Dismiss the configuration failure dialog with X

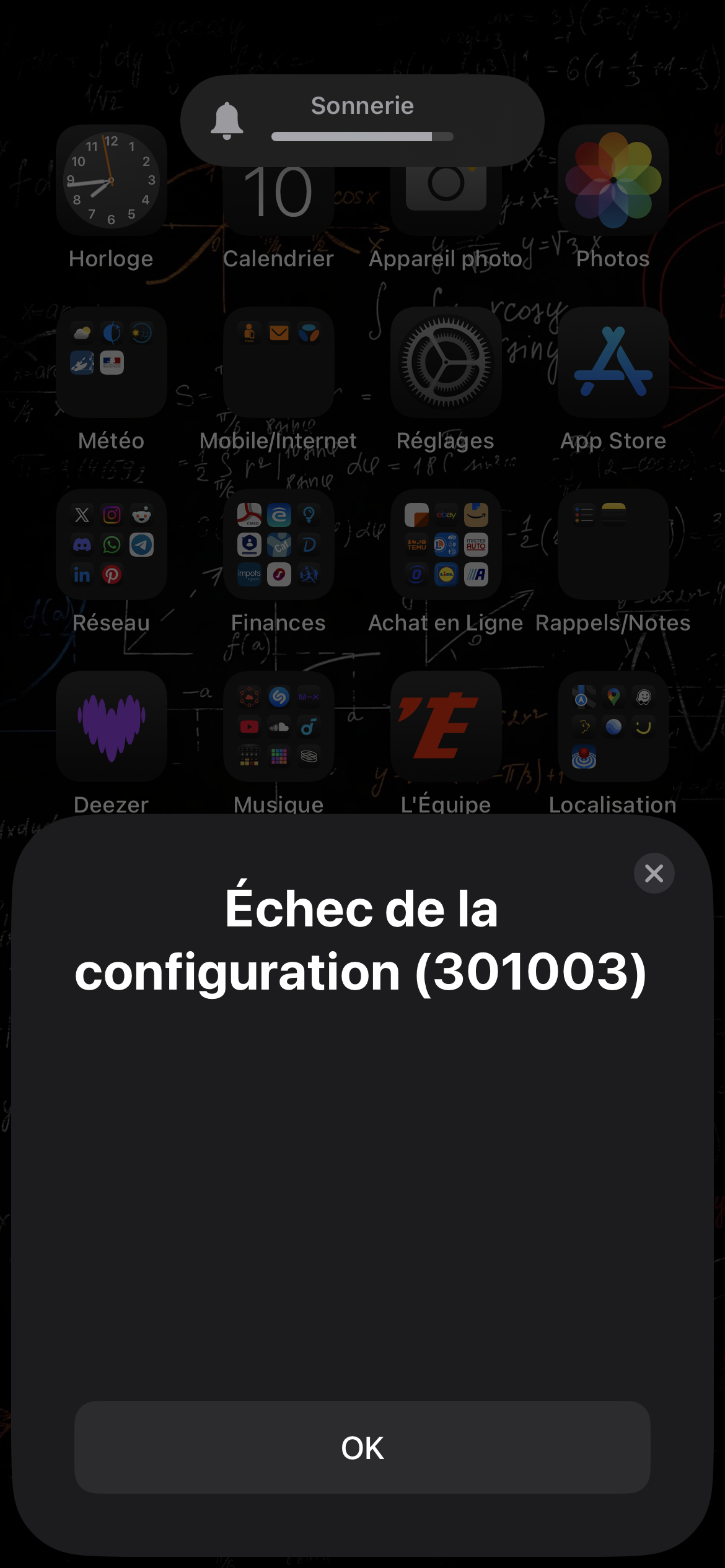[654, 873]
